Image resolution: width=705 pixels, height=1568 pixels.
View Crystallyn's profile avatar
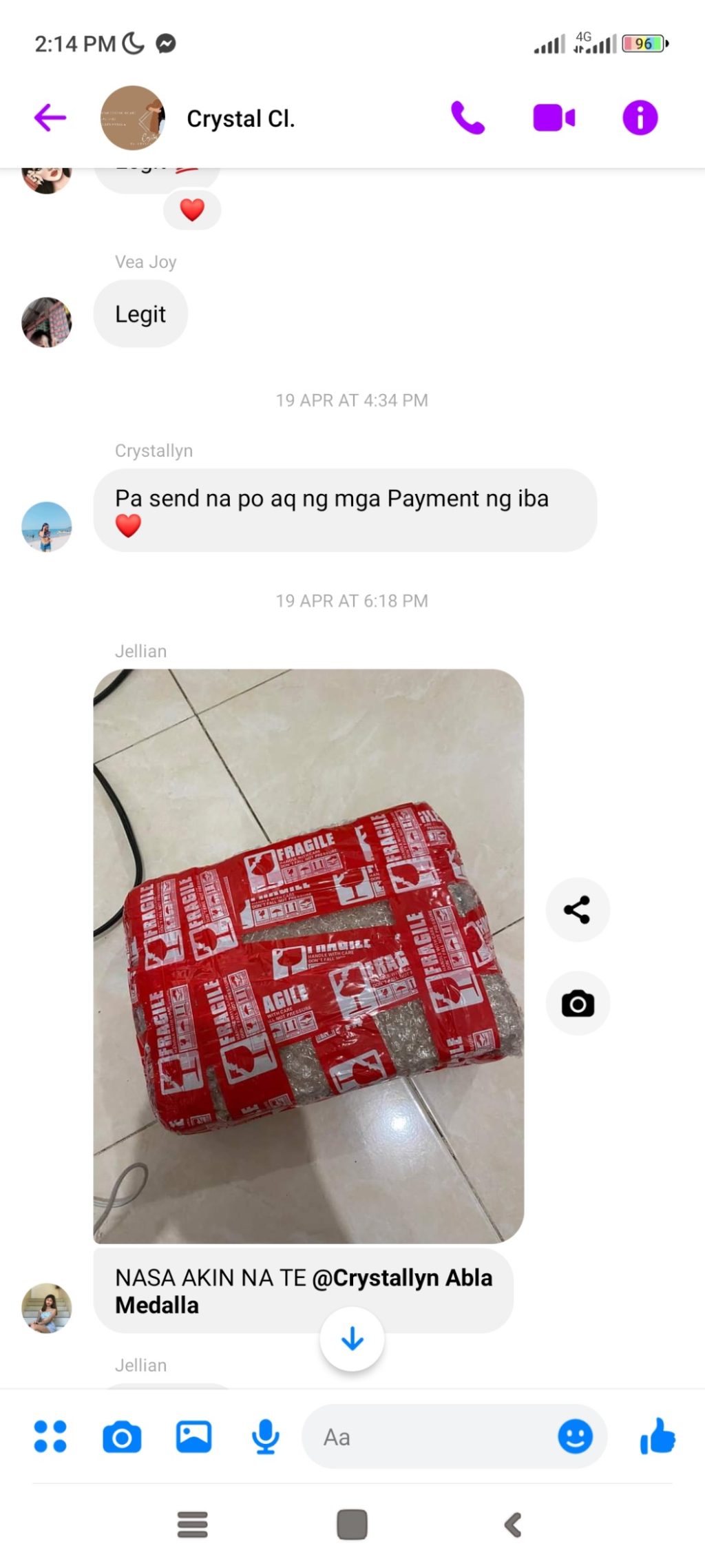tap(47, 527)
